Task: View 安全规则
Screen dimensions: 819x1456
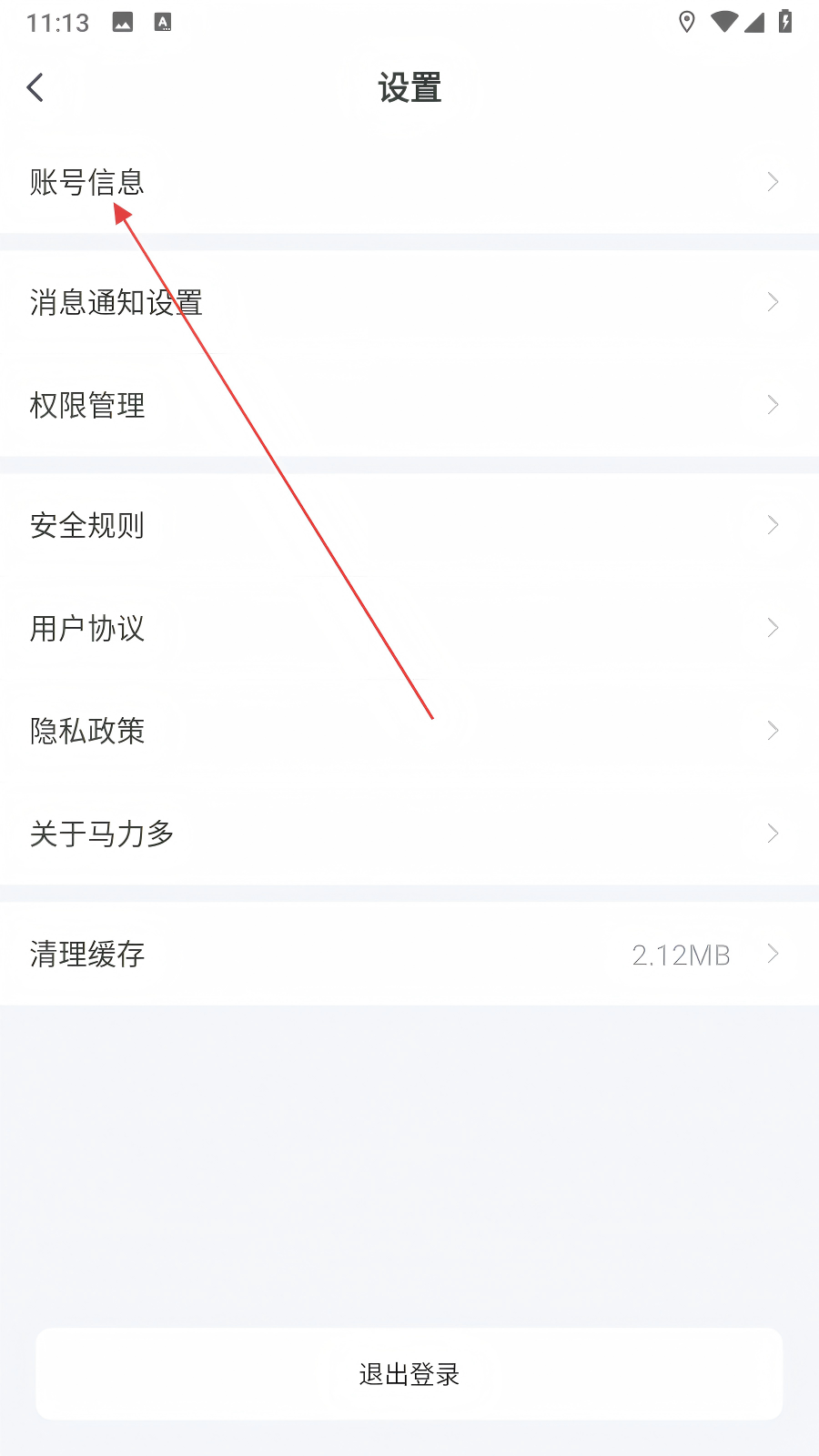Action: point(409,525)
